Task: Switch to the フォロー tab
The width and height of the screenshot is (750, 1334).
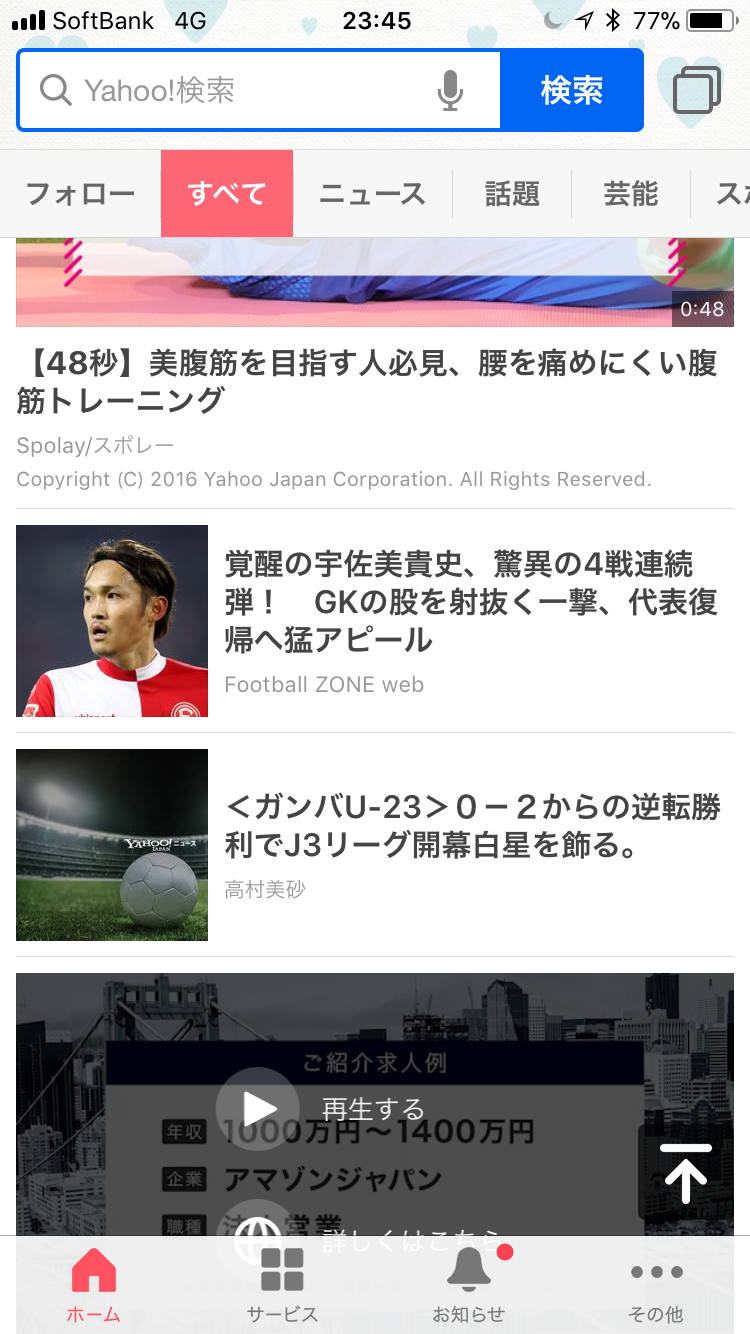Action: 80,194
